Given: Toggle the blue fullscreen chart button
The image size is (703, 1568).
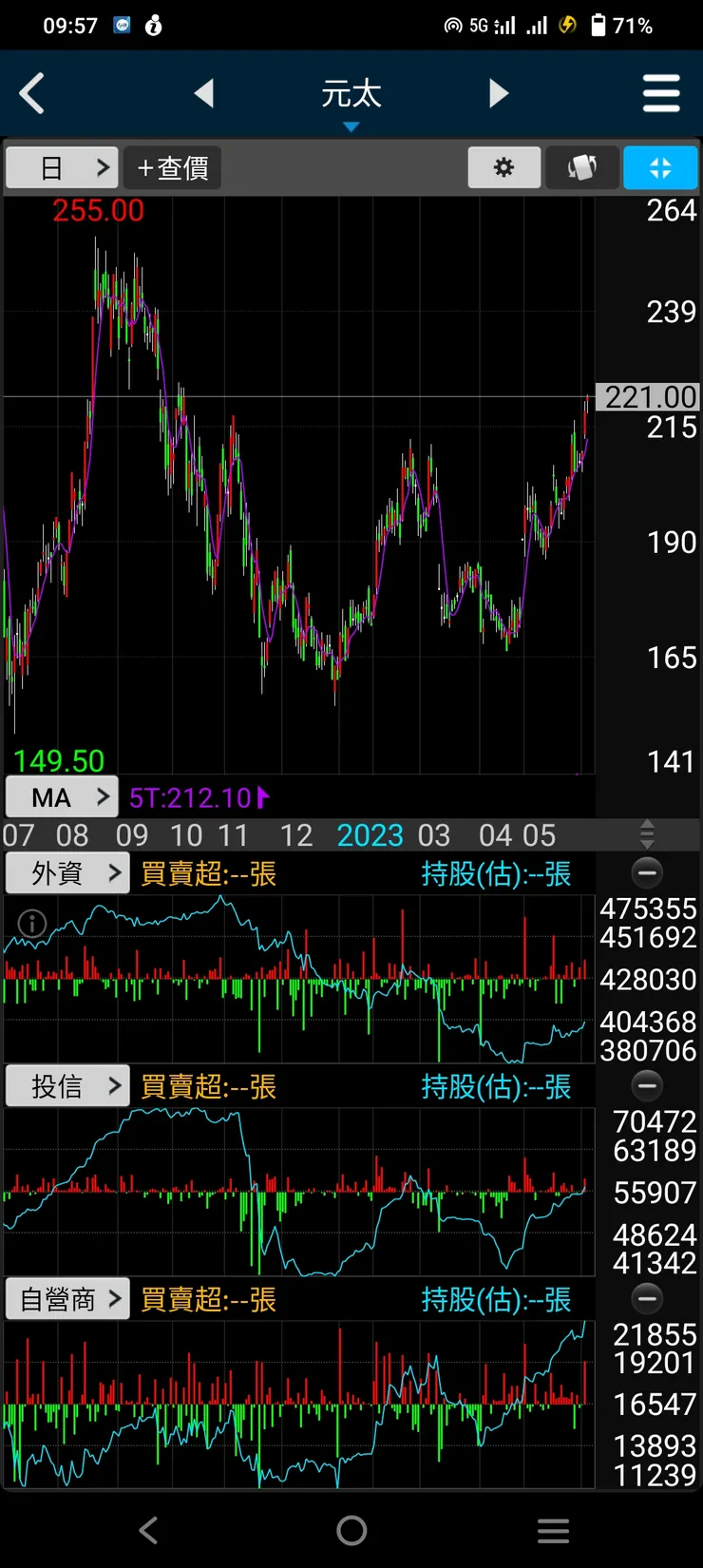Looking at the screenshot, I should click(x=660, y=168).
